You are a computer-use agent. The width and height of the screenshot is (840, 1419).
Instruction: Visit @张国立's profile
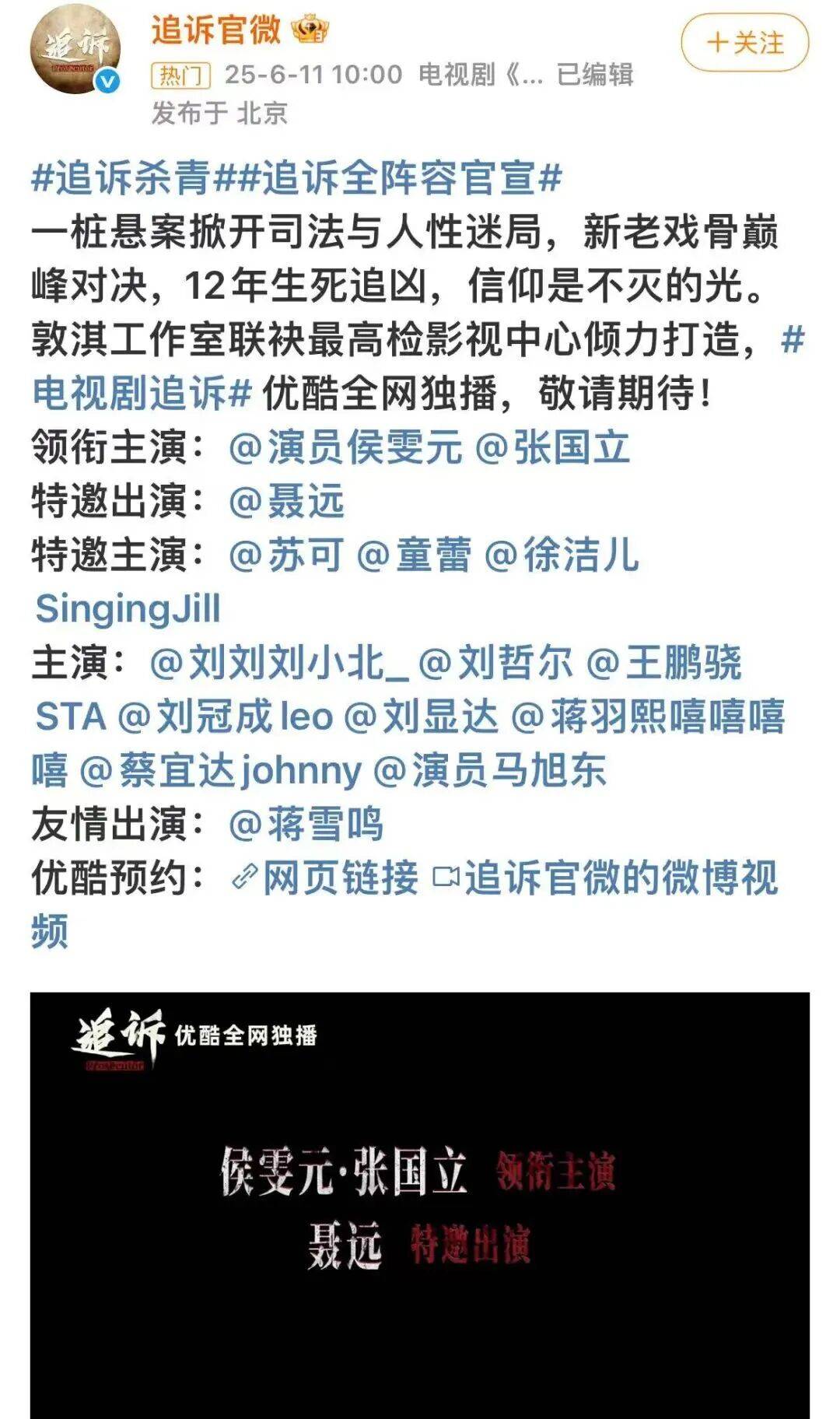pyautogui.click(x=552, y=448)
